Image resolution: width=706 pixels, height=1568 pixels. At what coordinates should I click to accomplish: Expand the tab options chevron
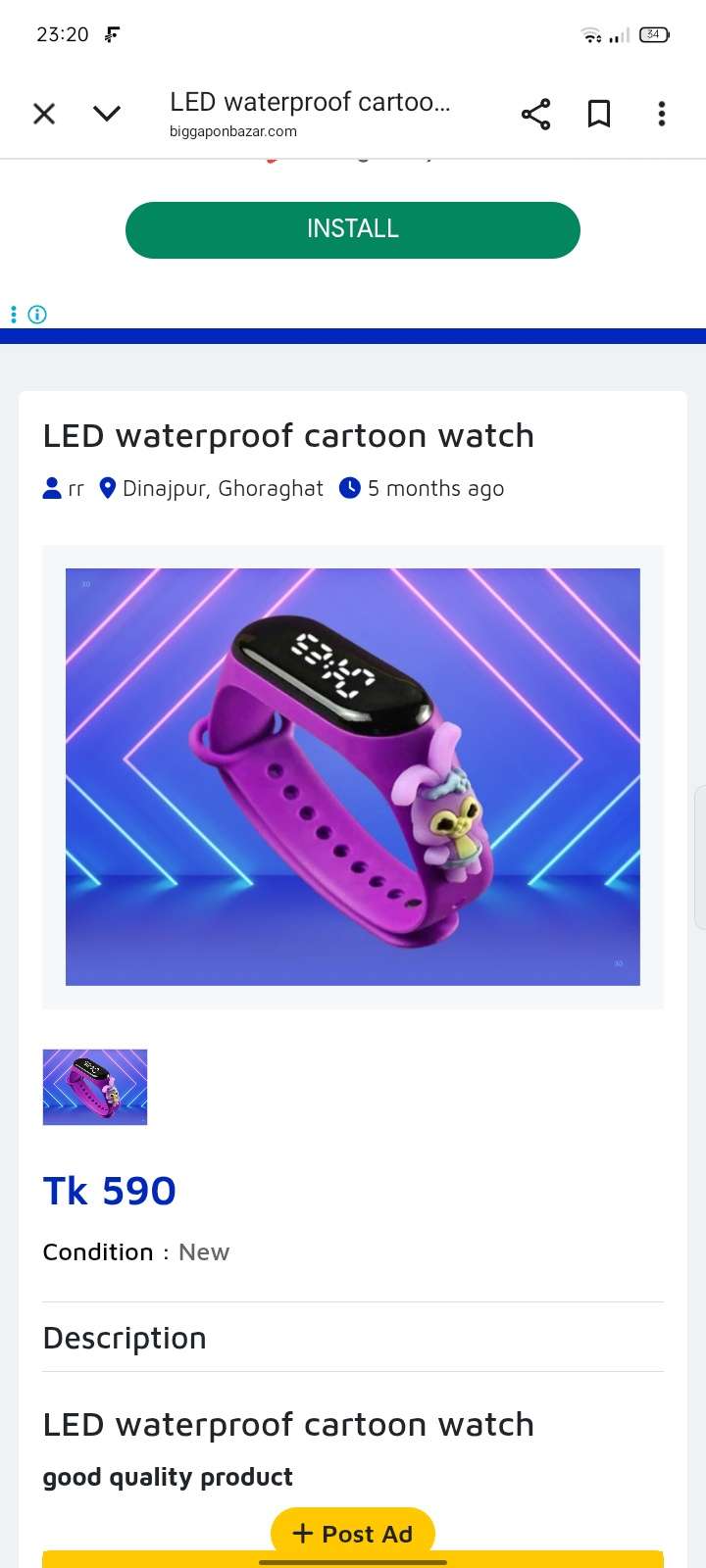(107, 114)
